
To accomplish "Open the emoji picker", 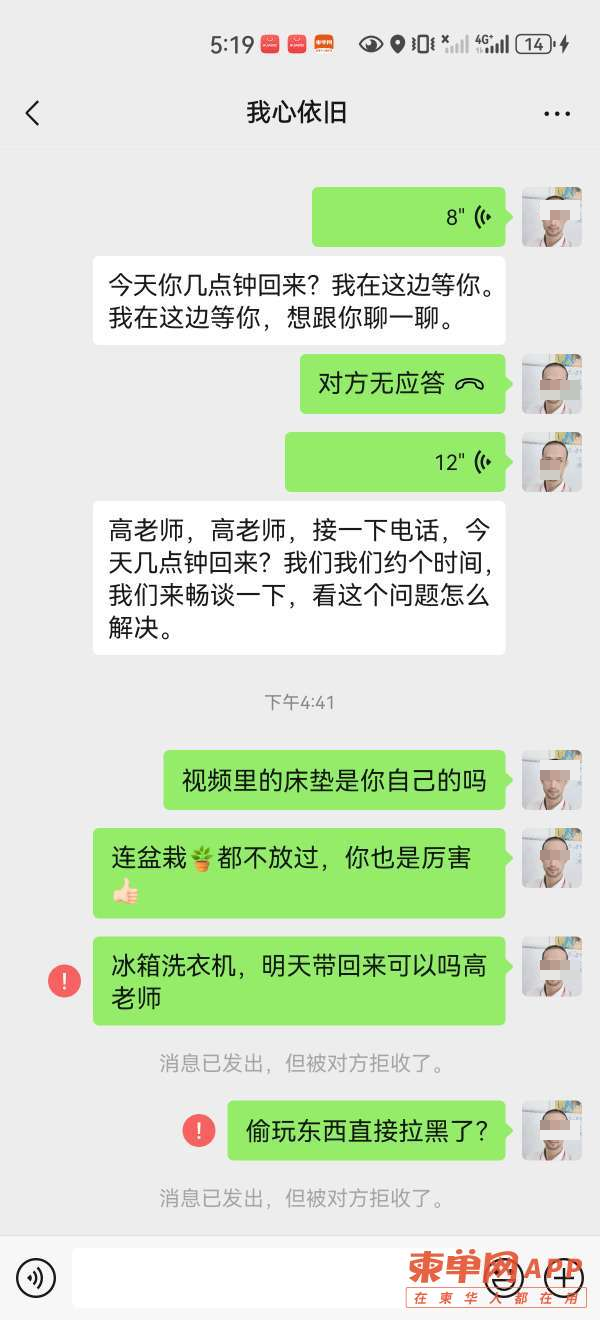I will 504,1277.
